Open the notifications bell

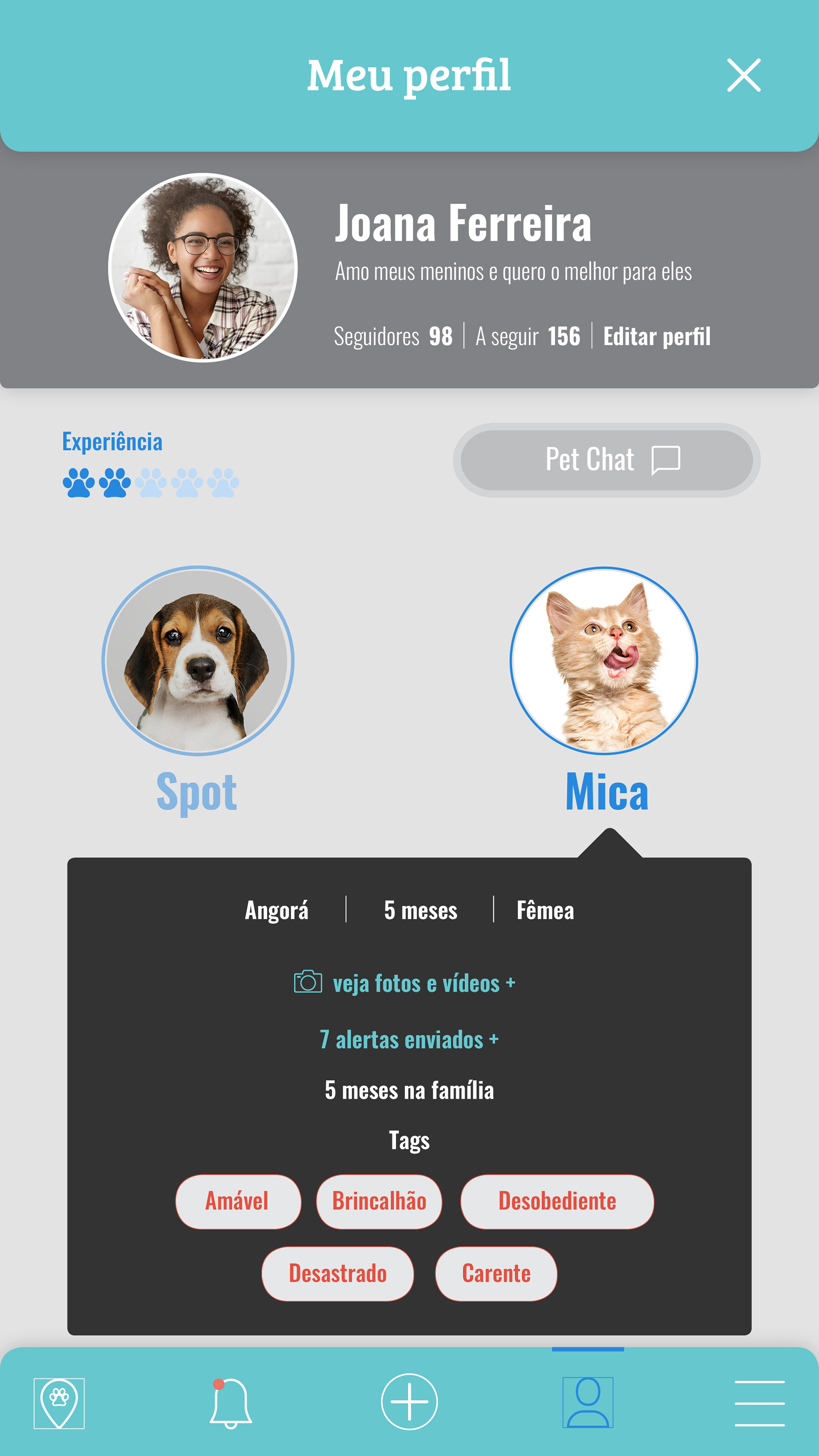tap(231, 1403)
